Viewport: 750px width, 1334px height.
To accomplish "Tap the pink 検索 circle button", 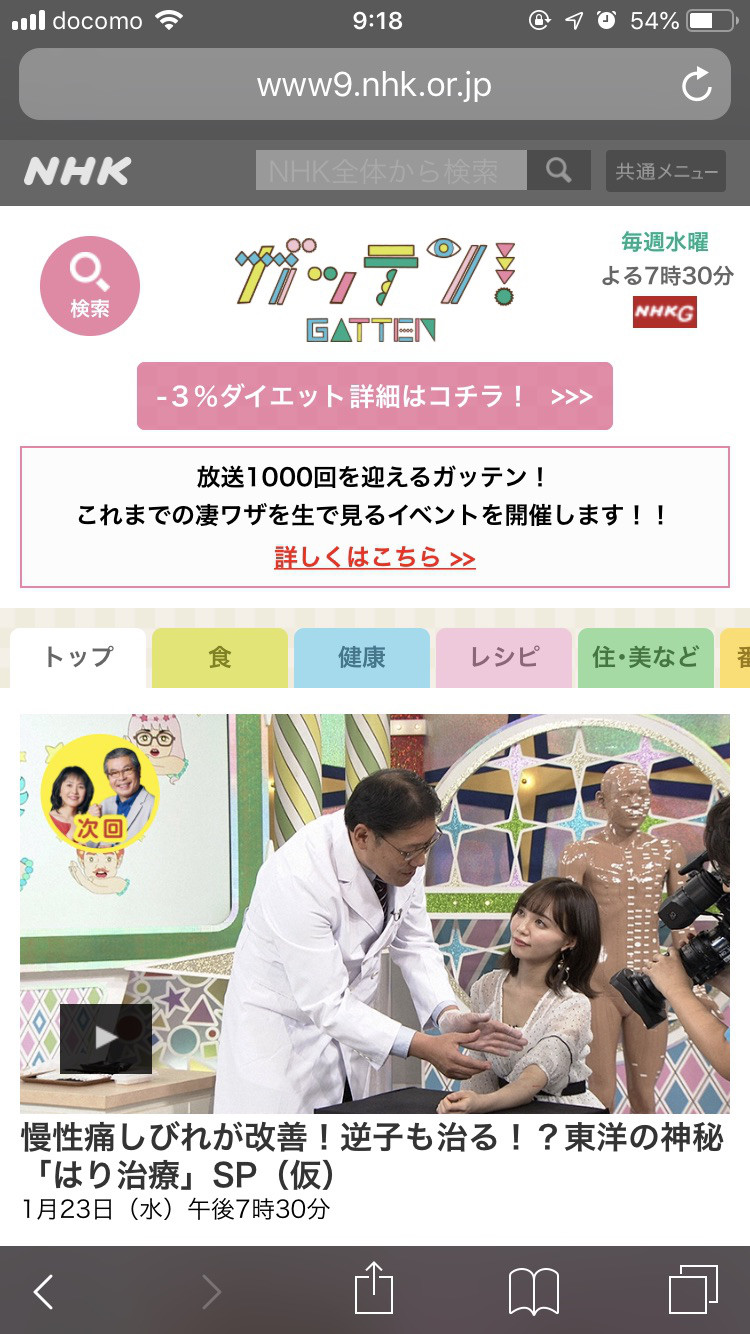I will click(90, 286).
